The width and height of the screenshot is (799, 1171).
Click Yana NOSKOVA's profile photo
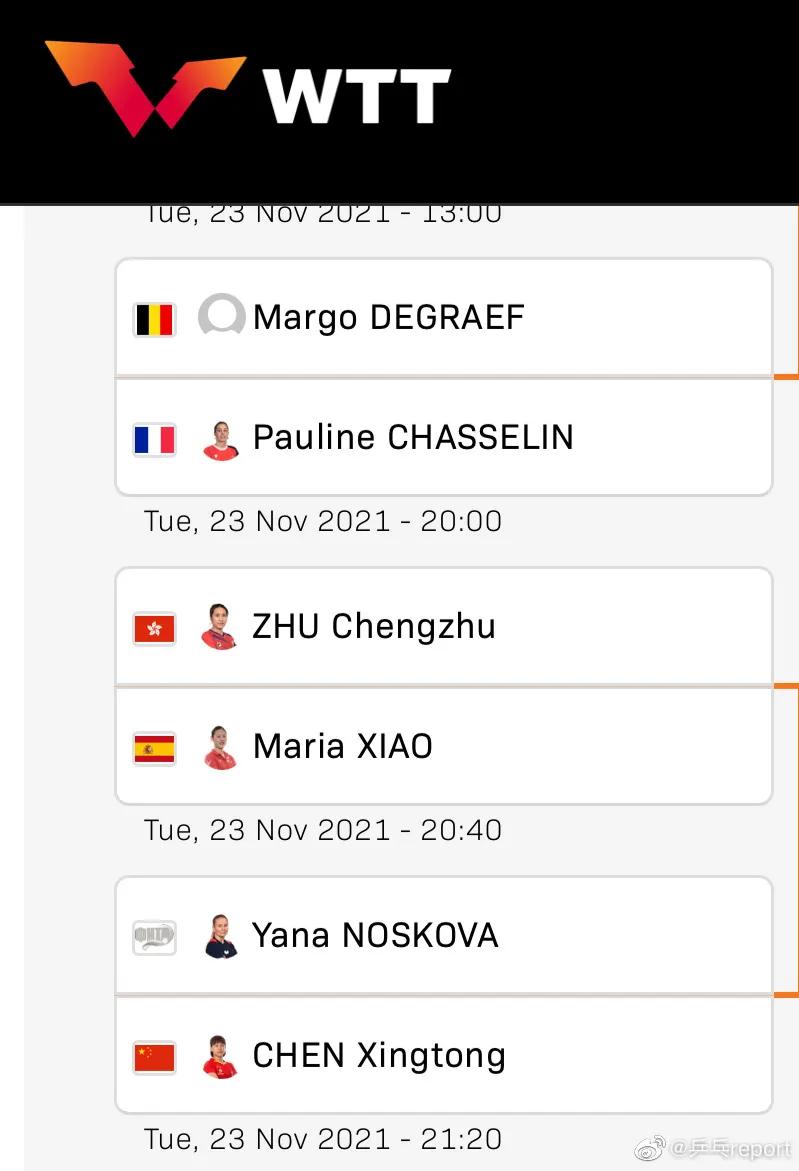tap(220, 936)
